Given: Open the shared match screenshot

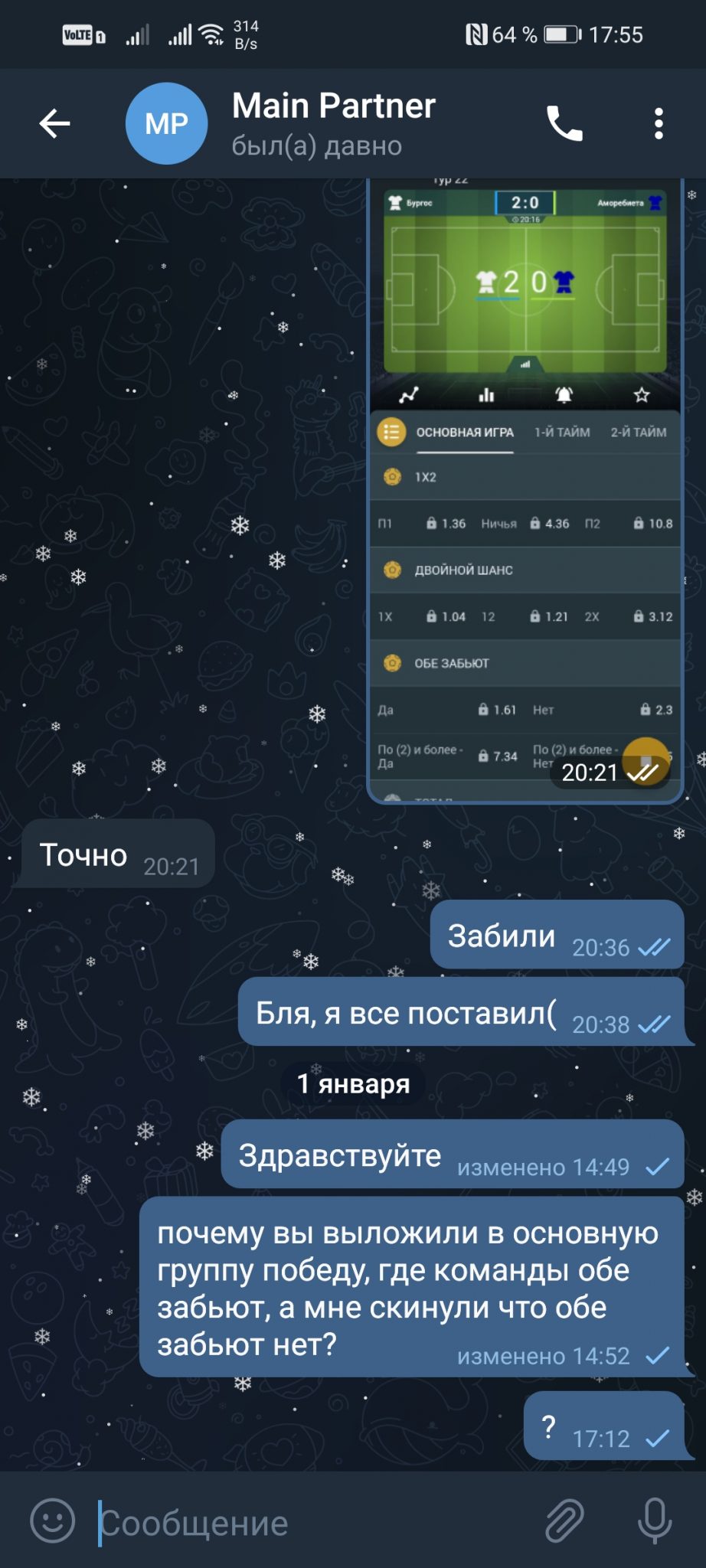Looking at the screenshot, I should 525,490.
